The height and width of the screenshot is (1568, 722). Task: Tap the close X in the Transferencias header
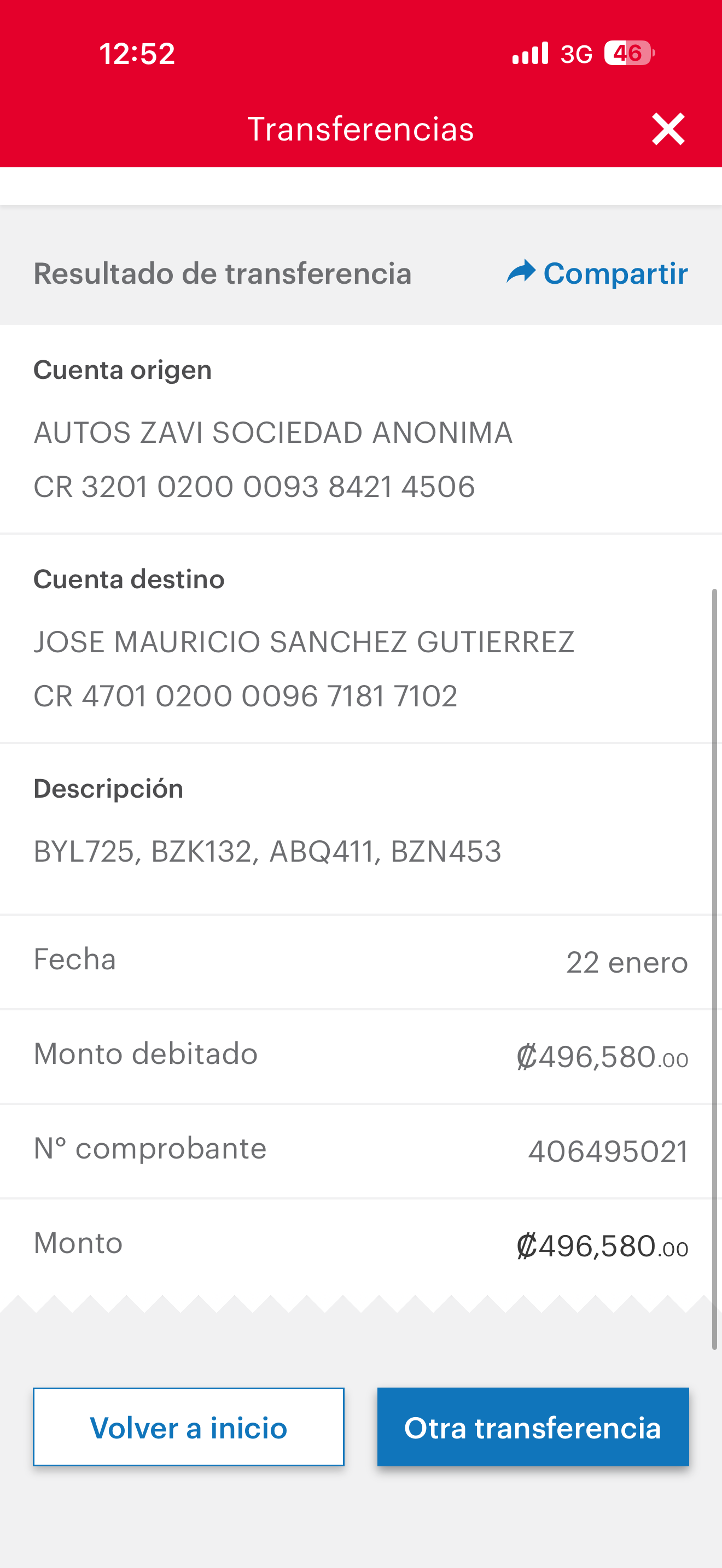click(x=668, y=128)
